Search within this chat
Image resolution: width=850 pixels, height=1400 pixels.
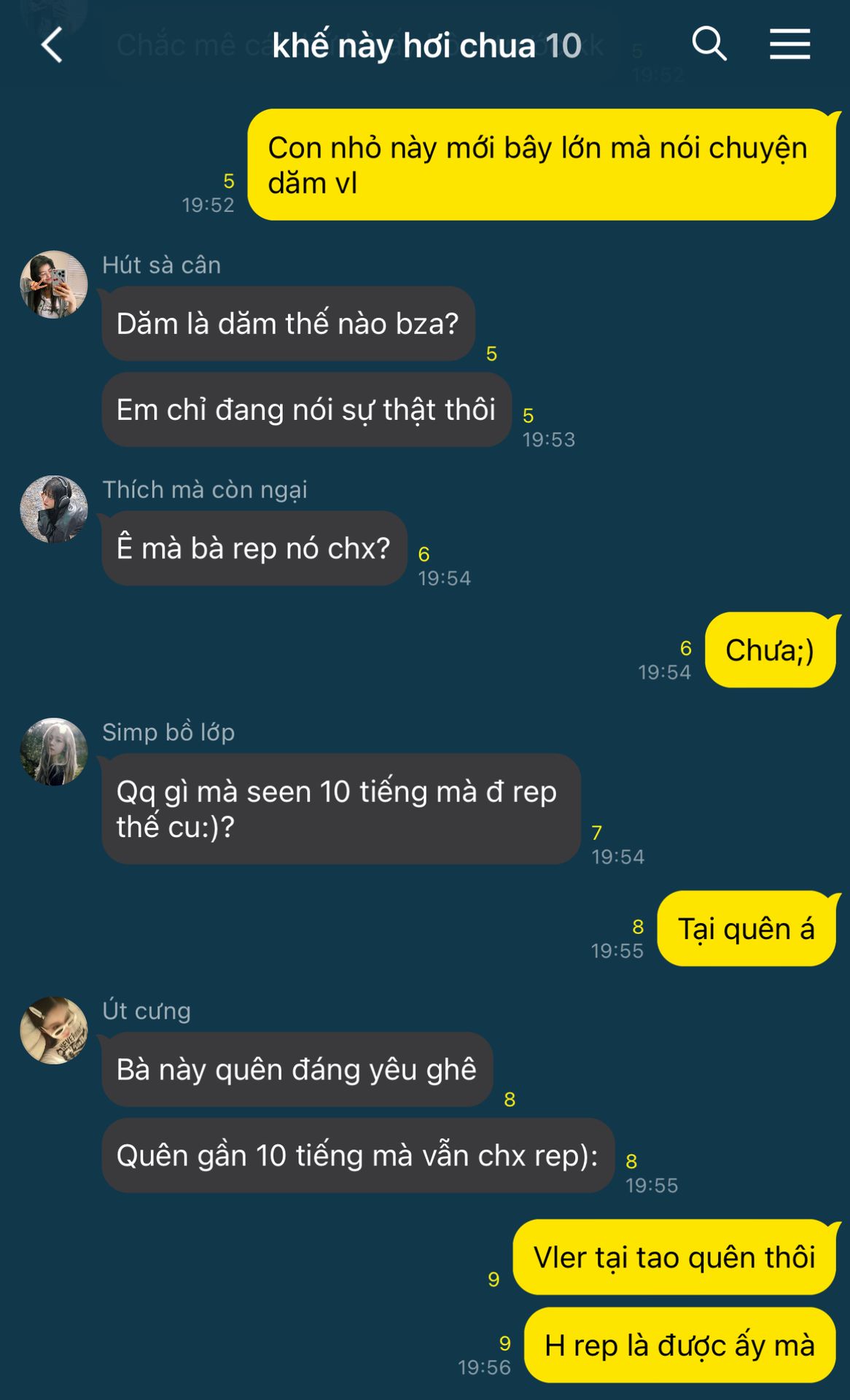[709, 44]
